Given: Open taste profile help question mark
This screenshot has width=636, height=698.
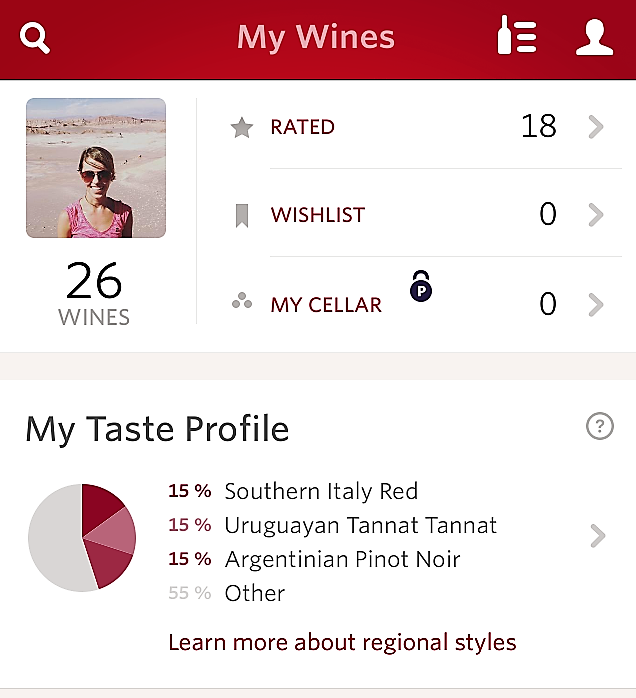Looking at the screenshot, I should tap(599, 427).
